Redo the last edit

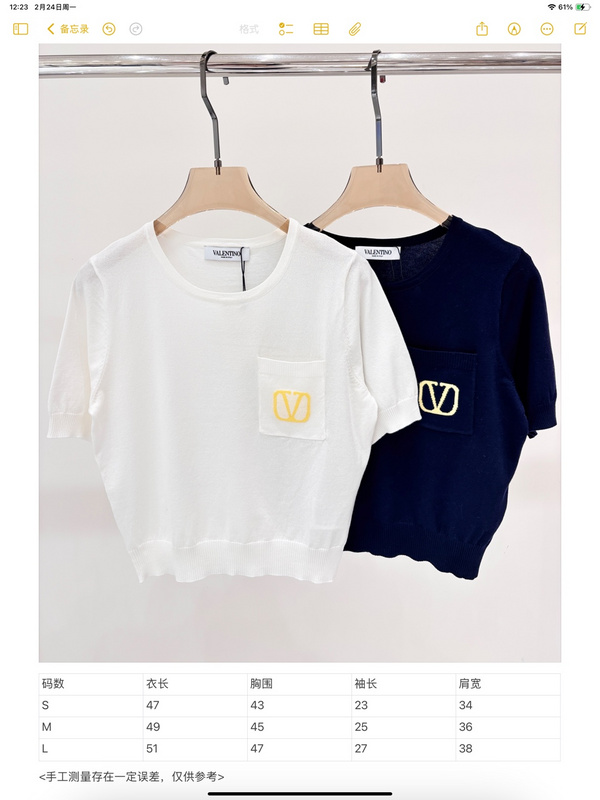point(136,29)
